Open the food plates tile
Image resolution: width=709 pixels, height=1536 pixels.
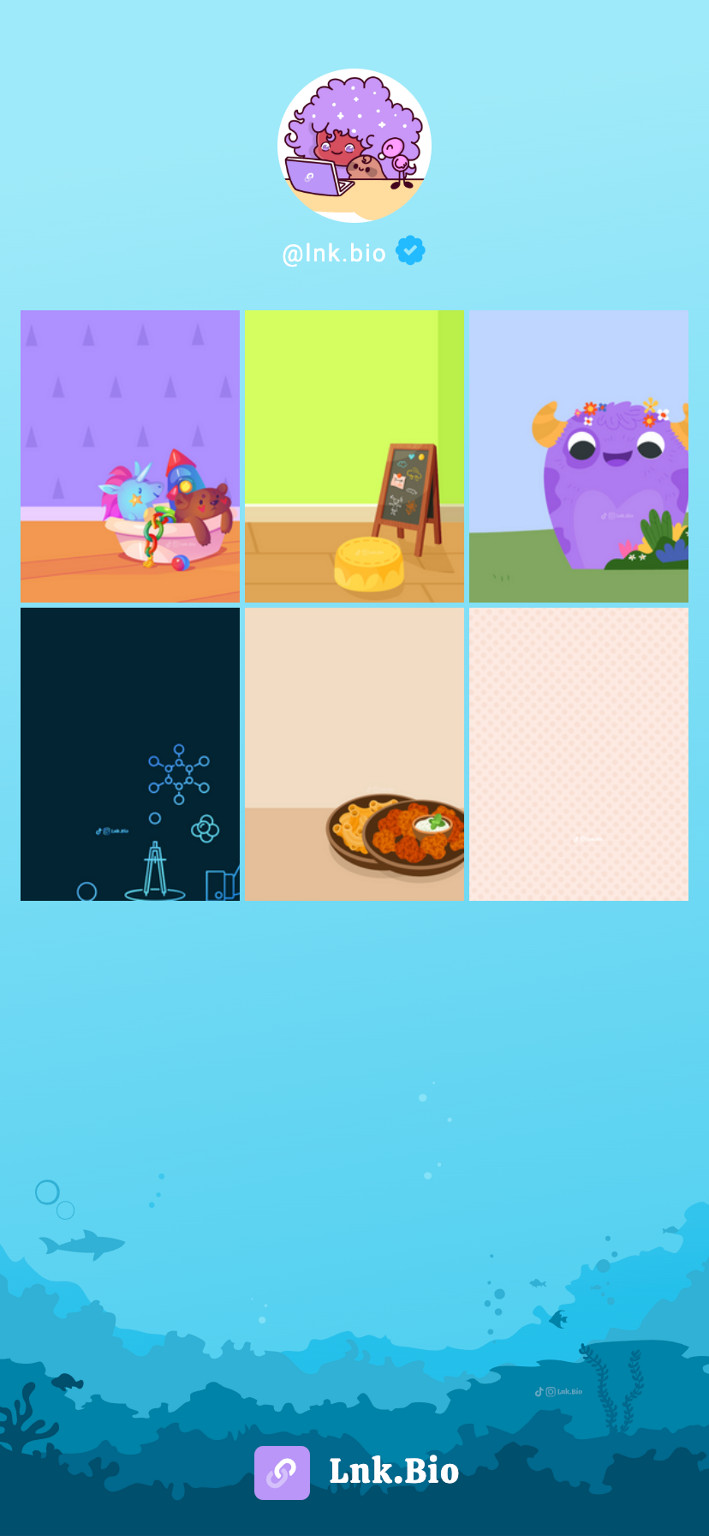[354, 754]
